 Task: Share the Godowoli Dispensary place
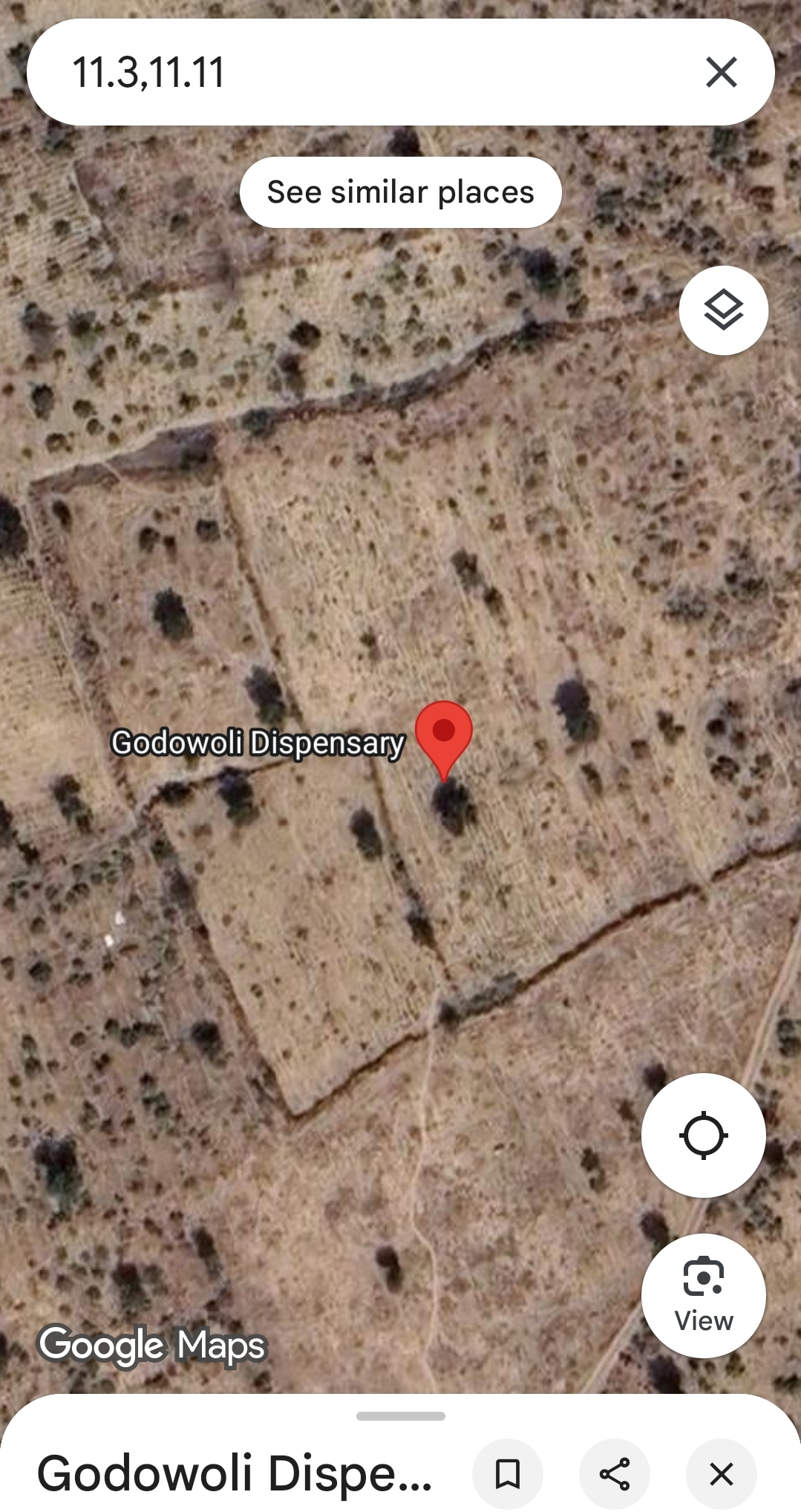point(615,1474)
